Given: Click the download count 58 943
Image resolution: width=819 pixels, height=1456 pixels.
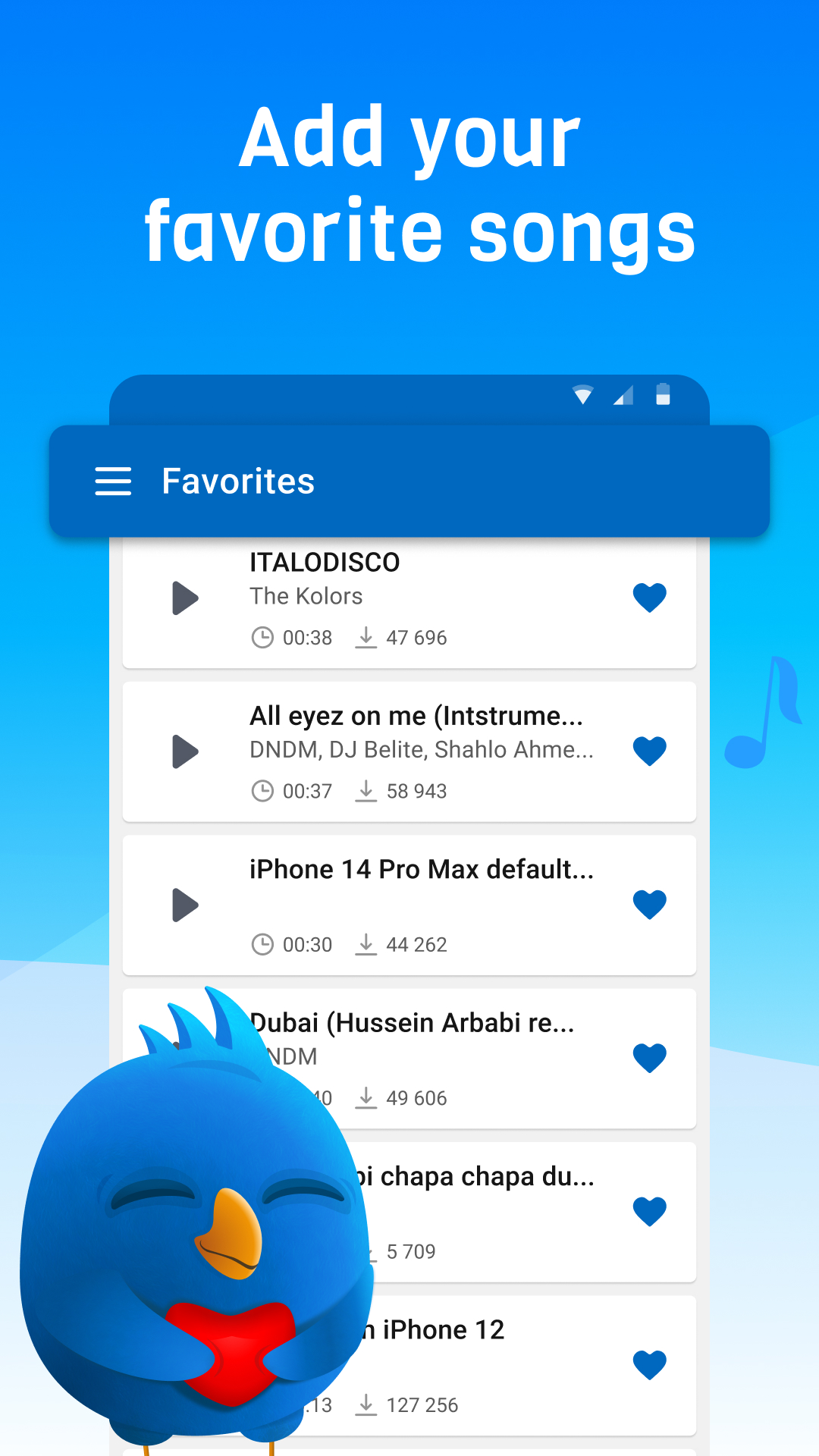Looking at the screenshot, I should [419, 790].
